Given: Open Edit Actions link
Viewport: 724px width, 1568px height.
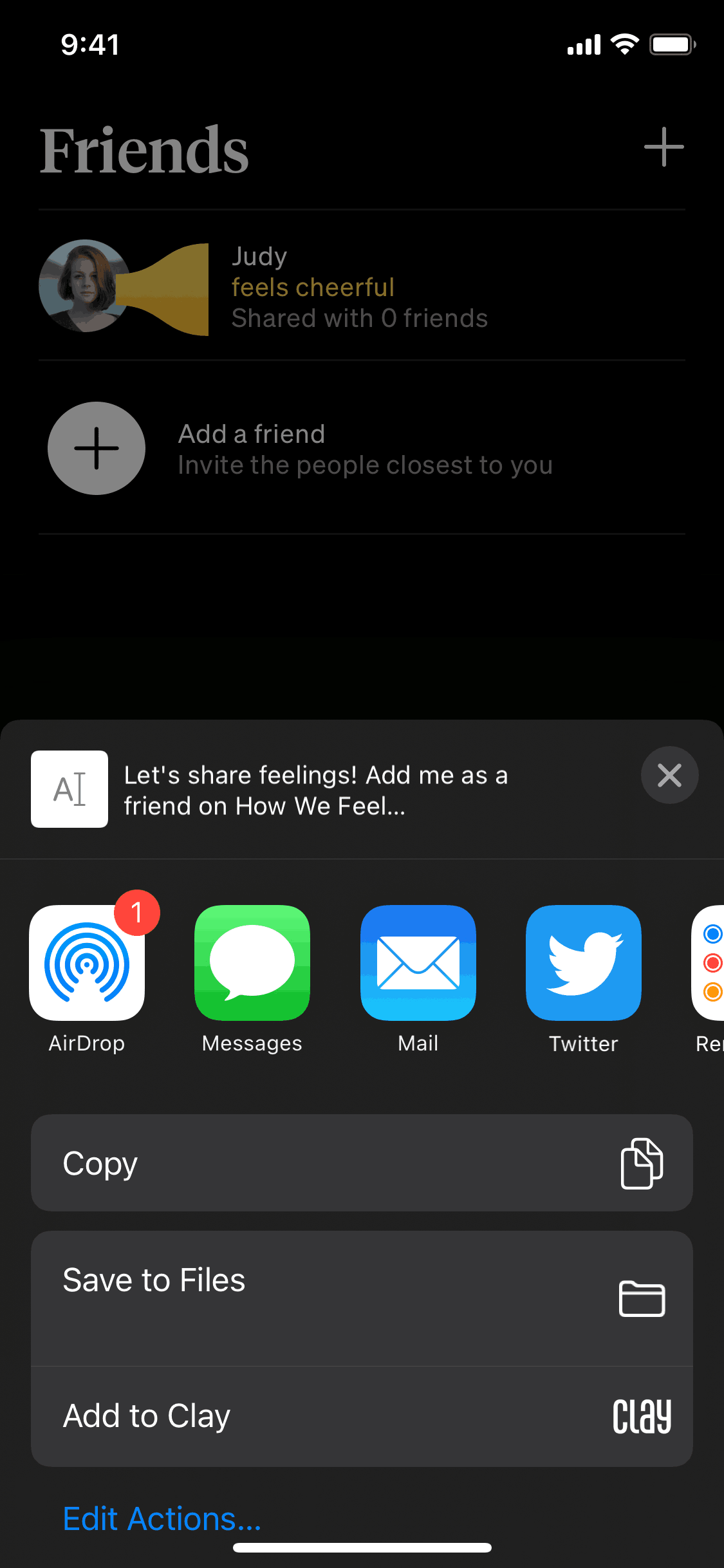Looking at the screenshot, I should coord(162,1519).
